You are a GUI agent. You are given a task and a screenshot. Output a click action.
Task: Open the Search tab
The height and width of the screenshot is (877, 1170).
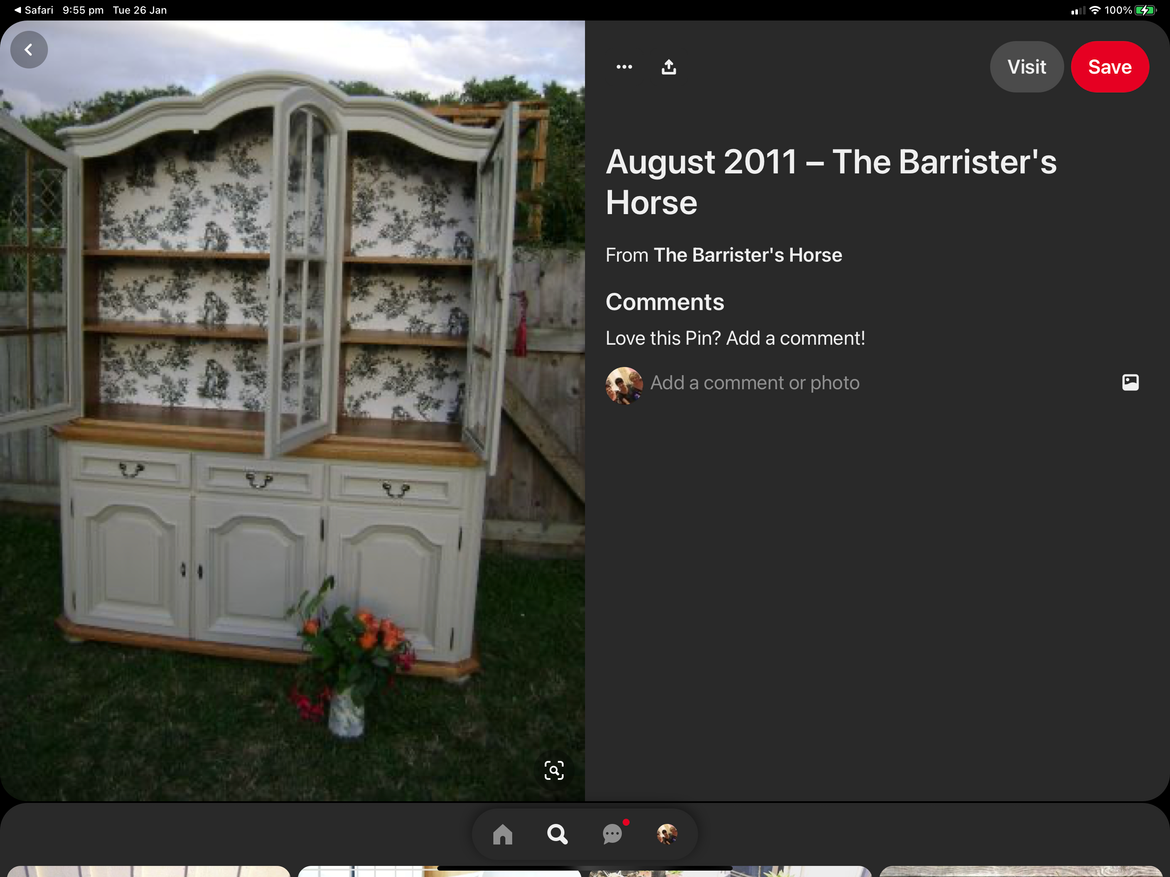pyautogui.click(x=557, y=834)
